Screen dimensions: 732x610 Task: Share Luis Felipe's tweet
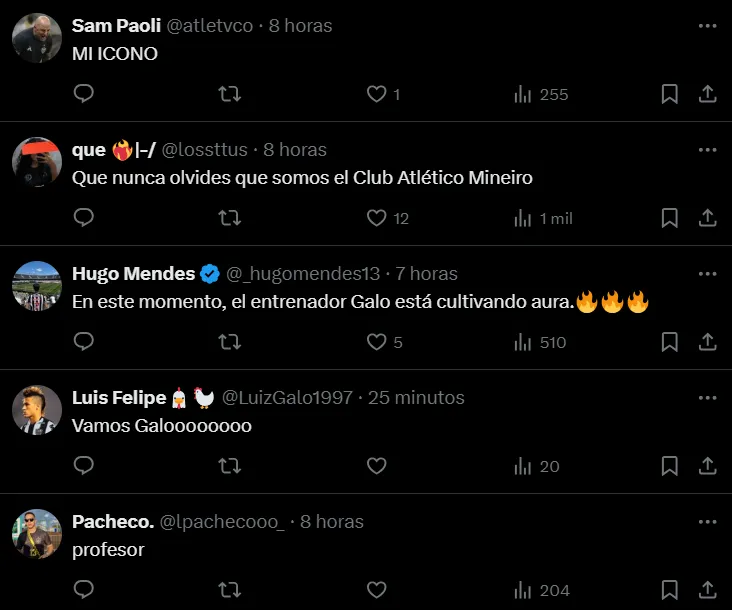(707, 466)
